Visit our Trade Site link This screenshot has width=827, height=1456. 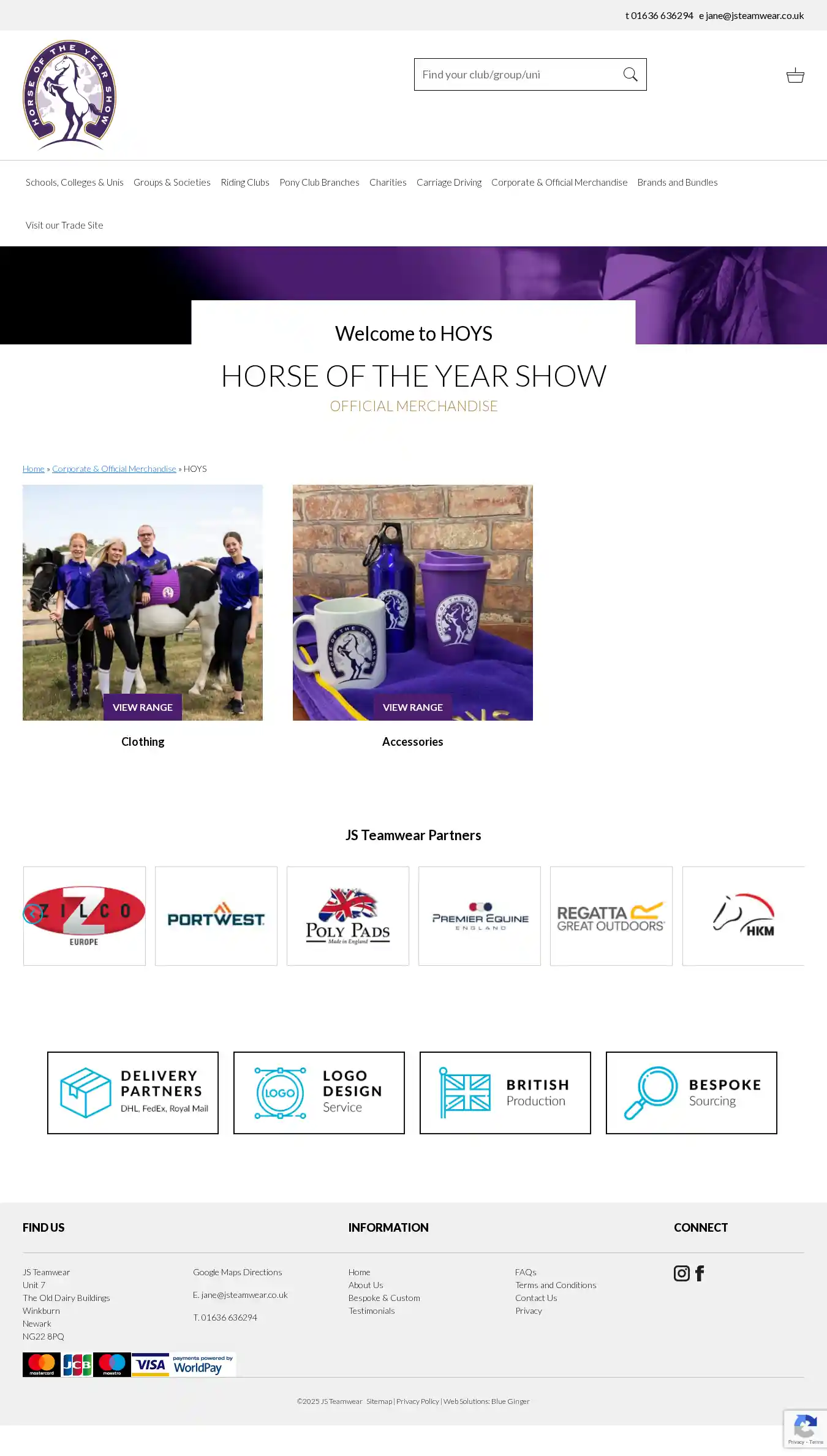coord(64,225)
